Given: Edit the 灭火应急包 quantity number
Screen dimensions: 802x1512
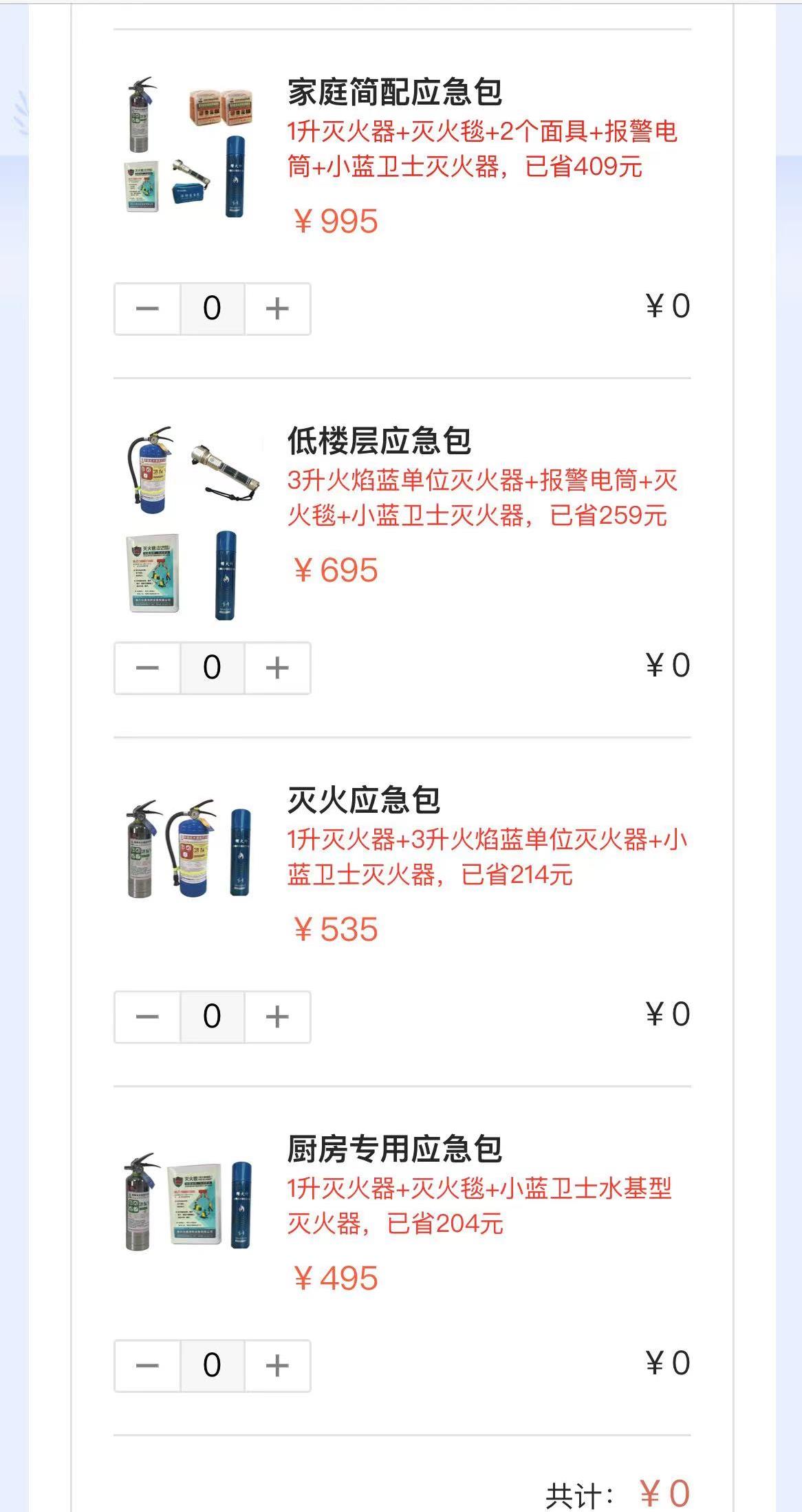Looking at the screenshot, I should (x=212, y=1016).
